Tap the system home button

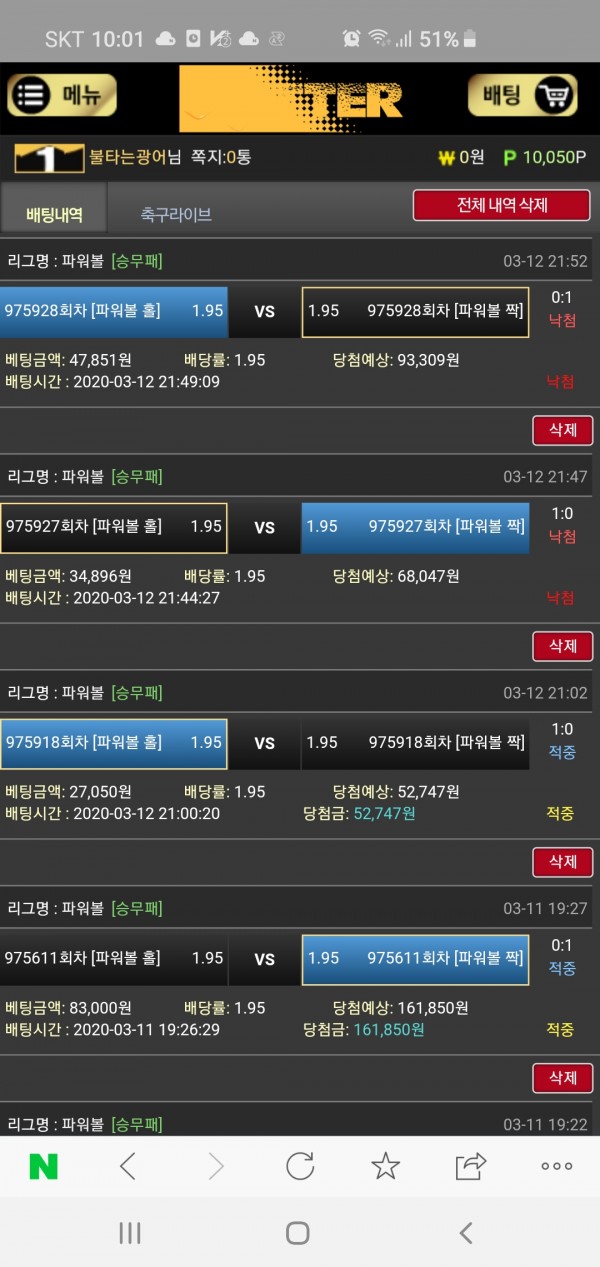pos(297,1233)
